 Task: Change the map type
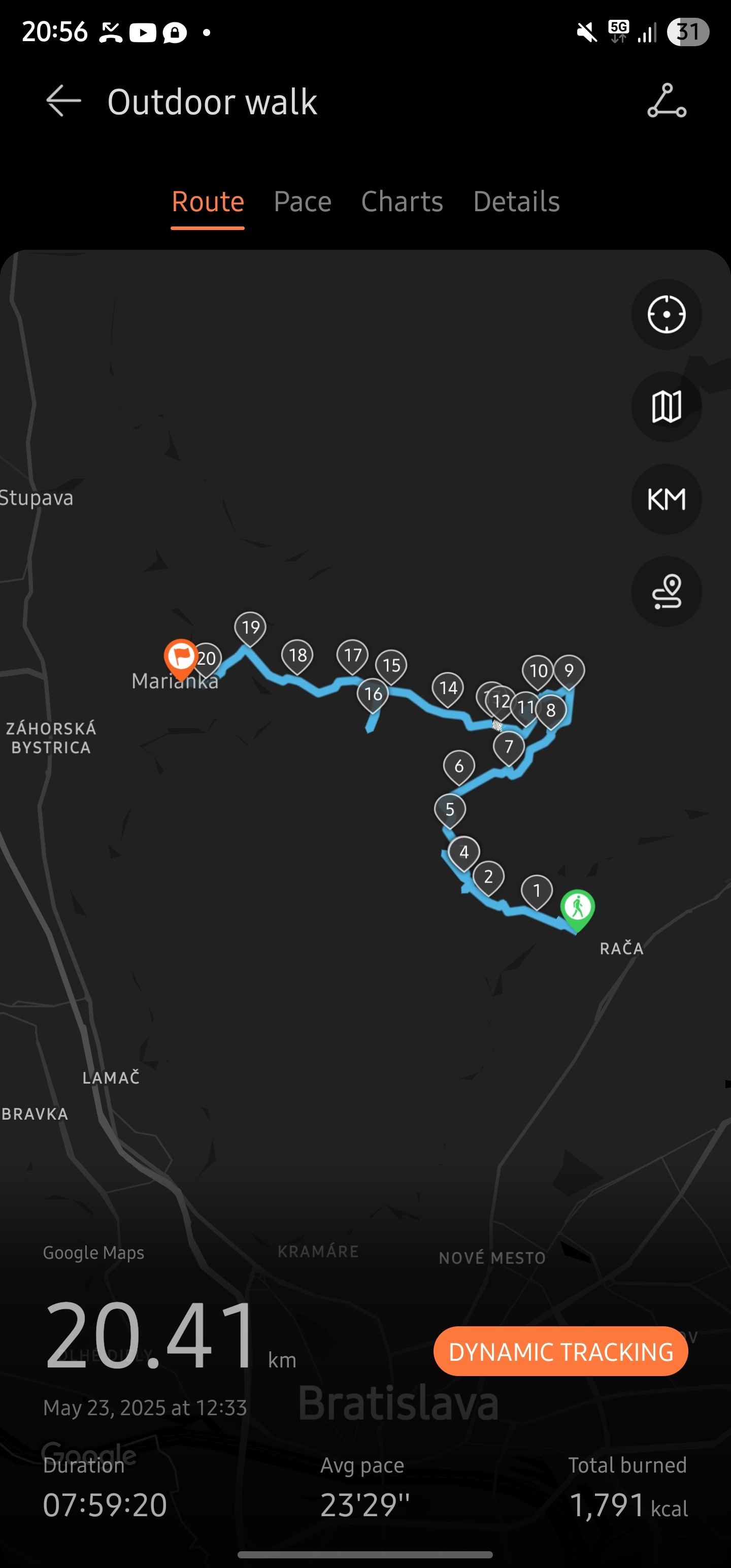pos(667,407)
